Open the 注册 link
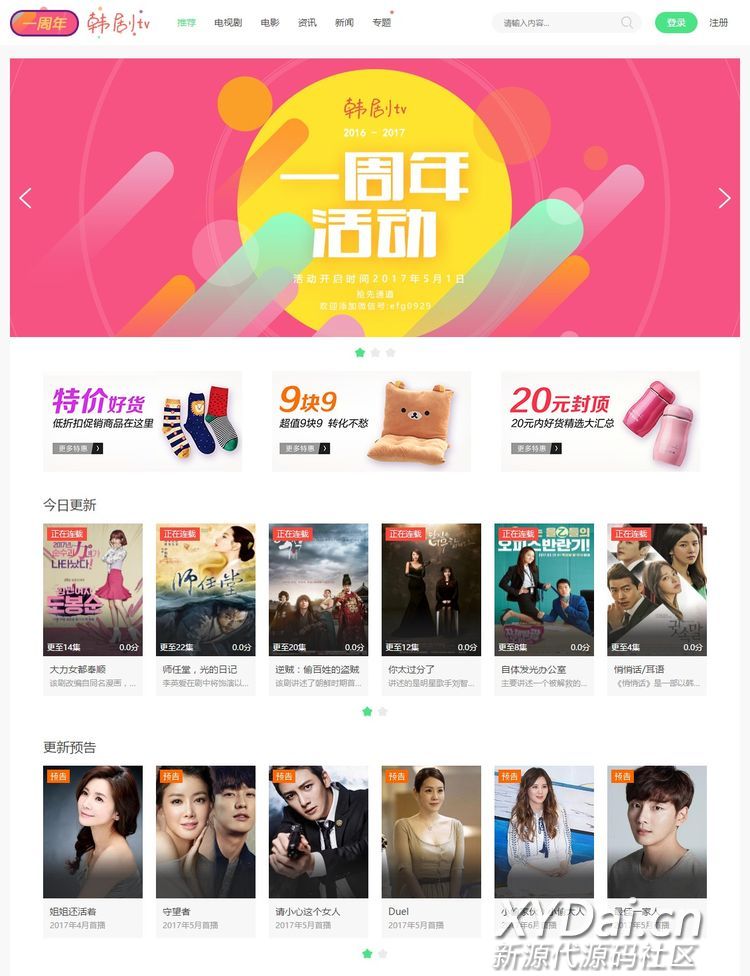Image resolution: width=750 pixels, height=976 pixels. [x=718, y=22]
